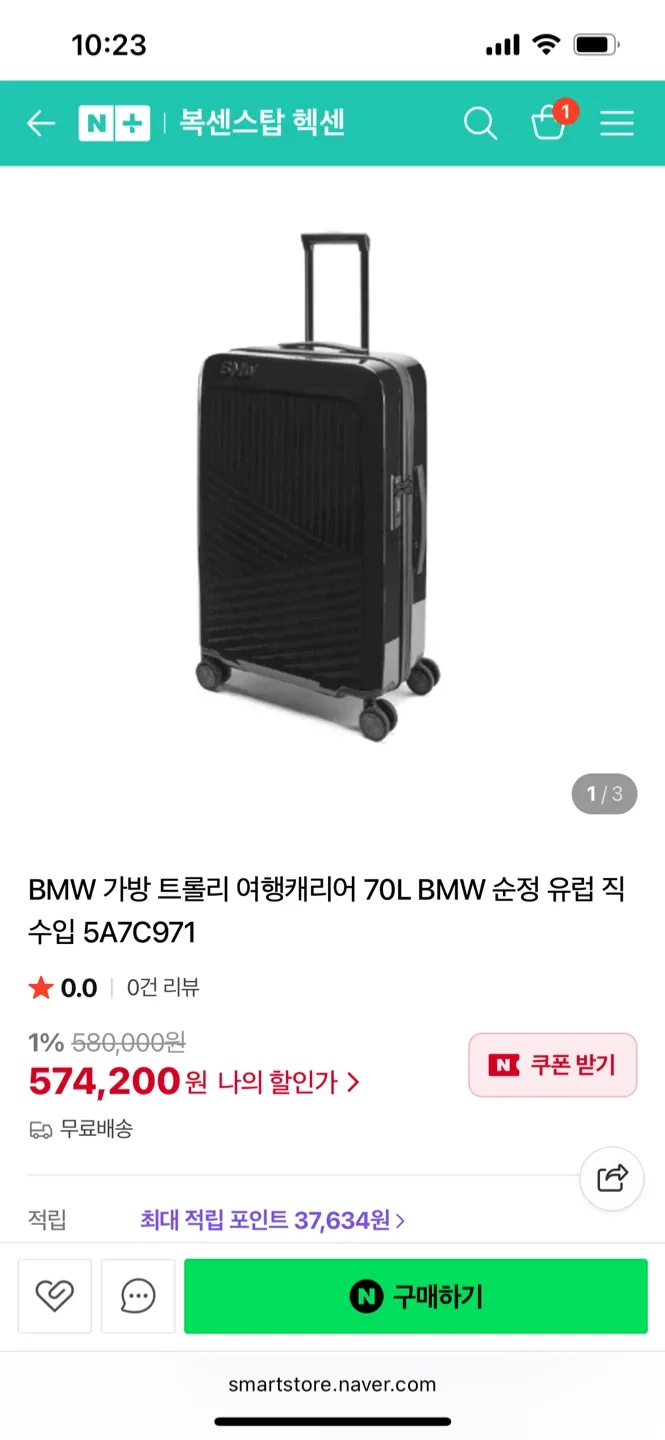Open the hamburger menu
This screenshot has width=665, height=1440.
point(617,123)
